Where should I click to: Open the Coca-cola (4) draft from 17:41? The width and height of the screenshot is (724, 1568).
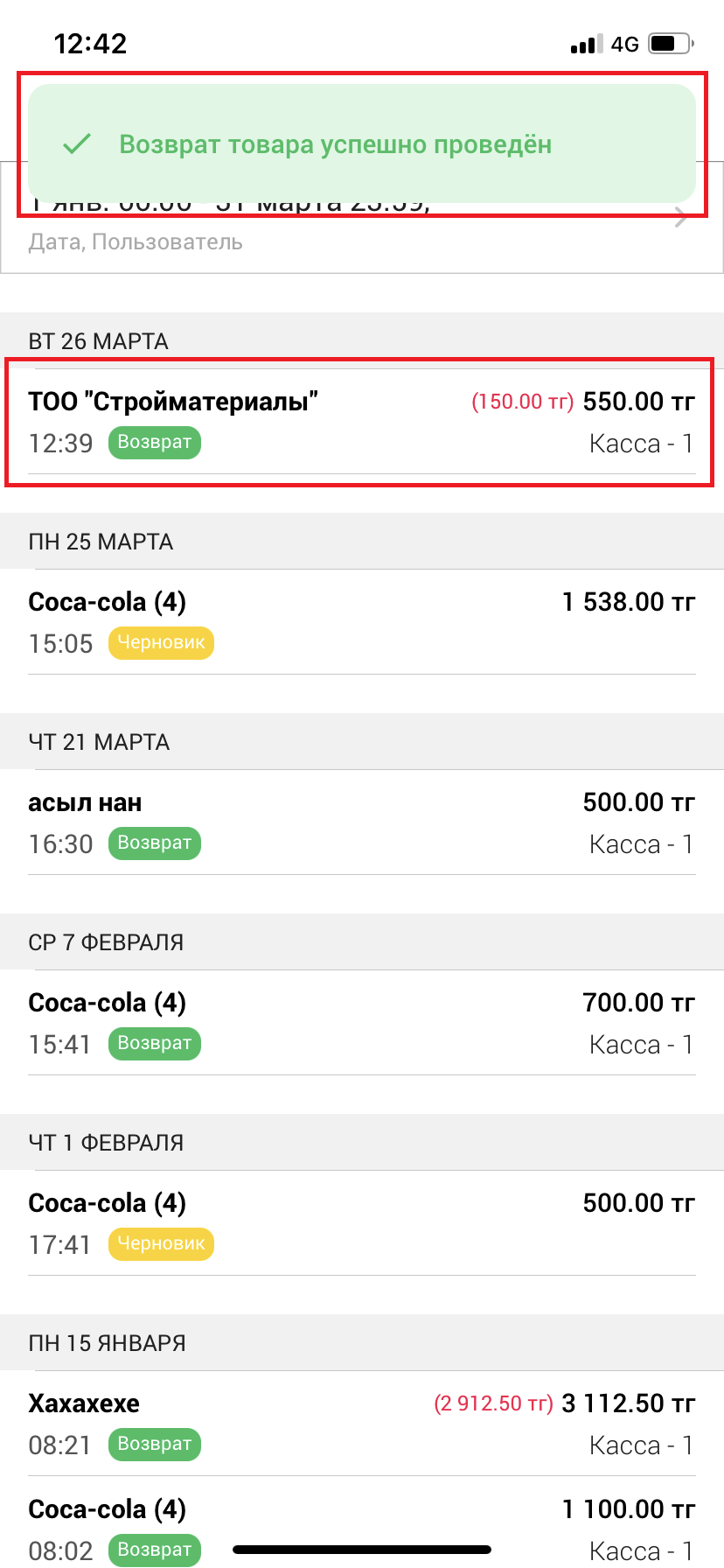(x=362, y=1223)
